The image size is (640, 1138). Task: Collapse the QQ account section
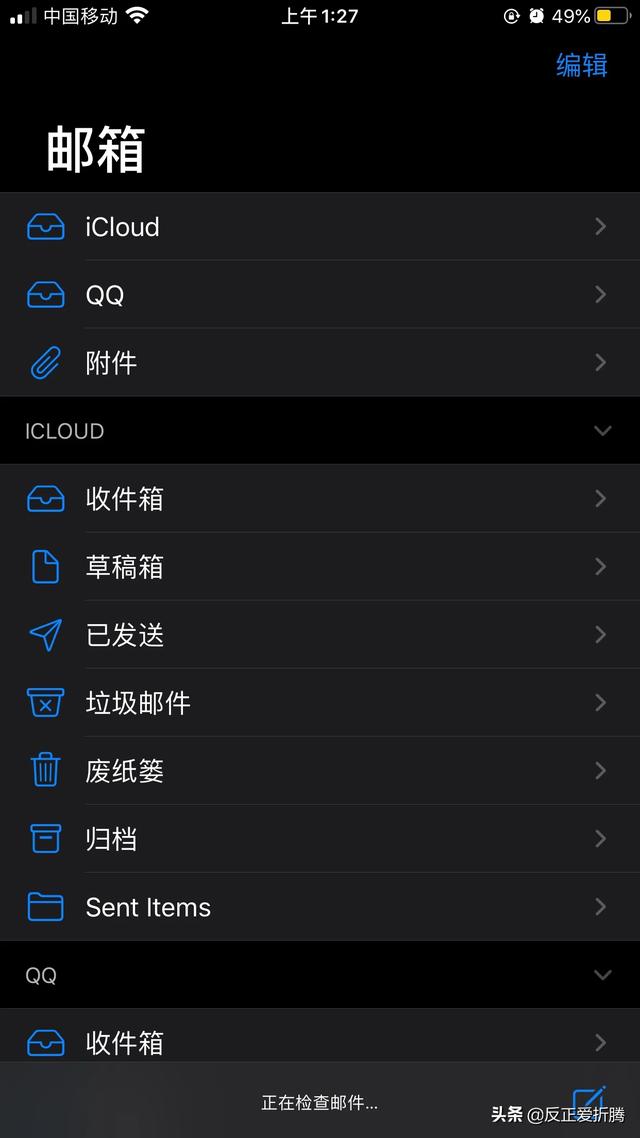tap(602, 975)
